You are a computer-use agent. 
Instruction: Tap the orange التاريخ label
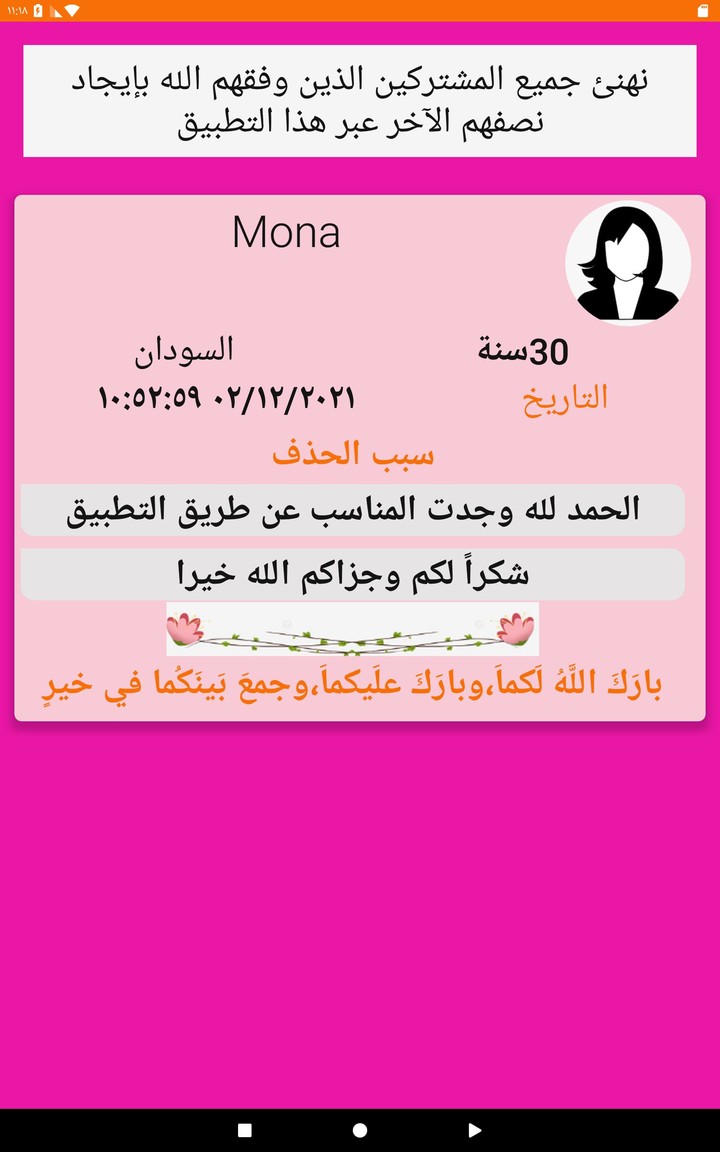[563, 396]
